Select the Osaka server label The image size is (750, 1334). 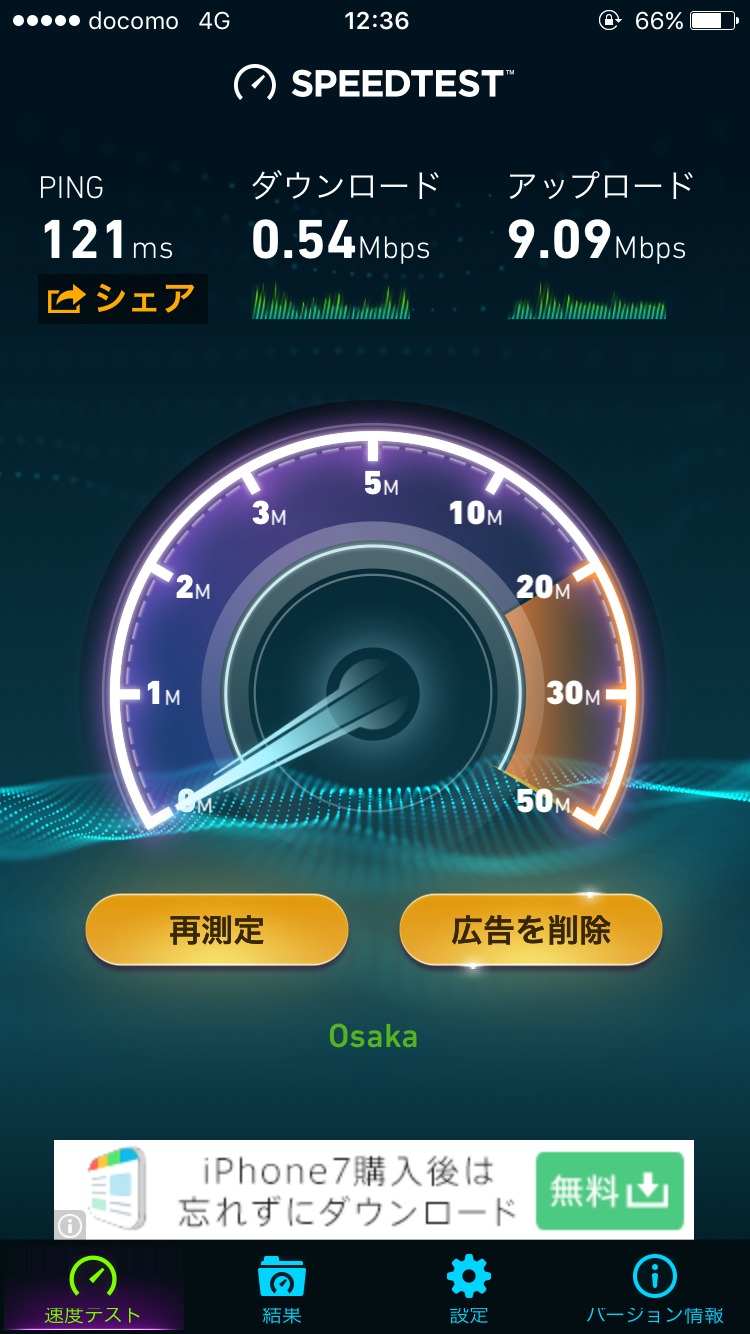pyautogui.click(x=374, y=1036)
